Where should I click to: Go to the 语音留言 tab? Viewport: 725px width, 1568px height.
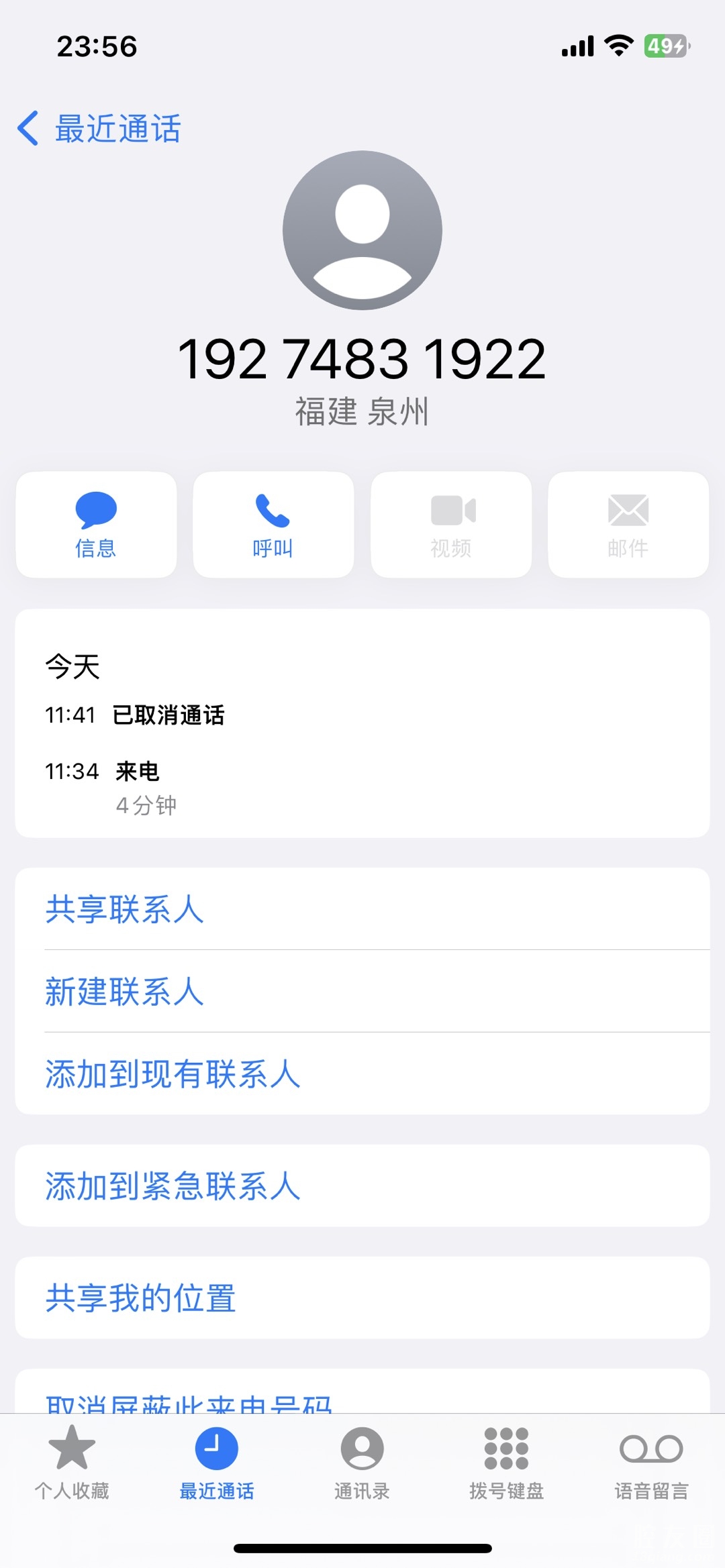[651, 1461]
